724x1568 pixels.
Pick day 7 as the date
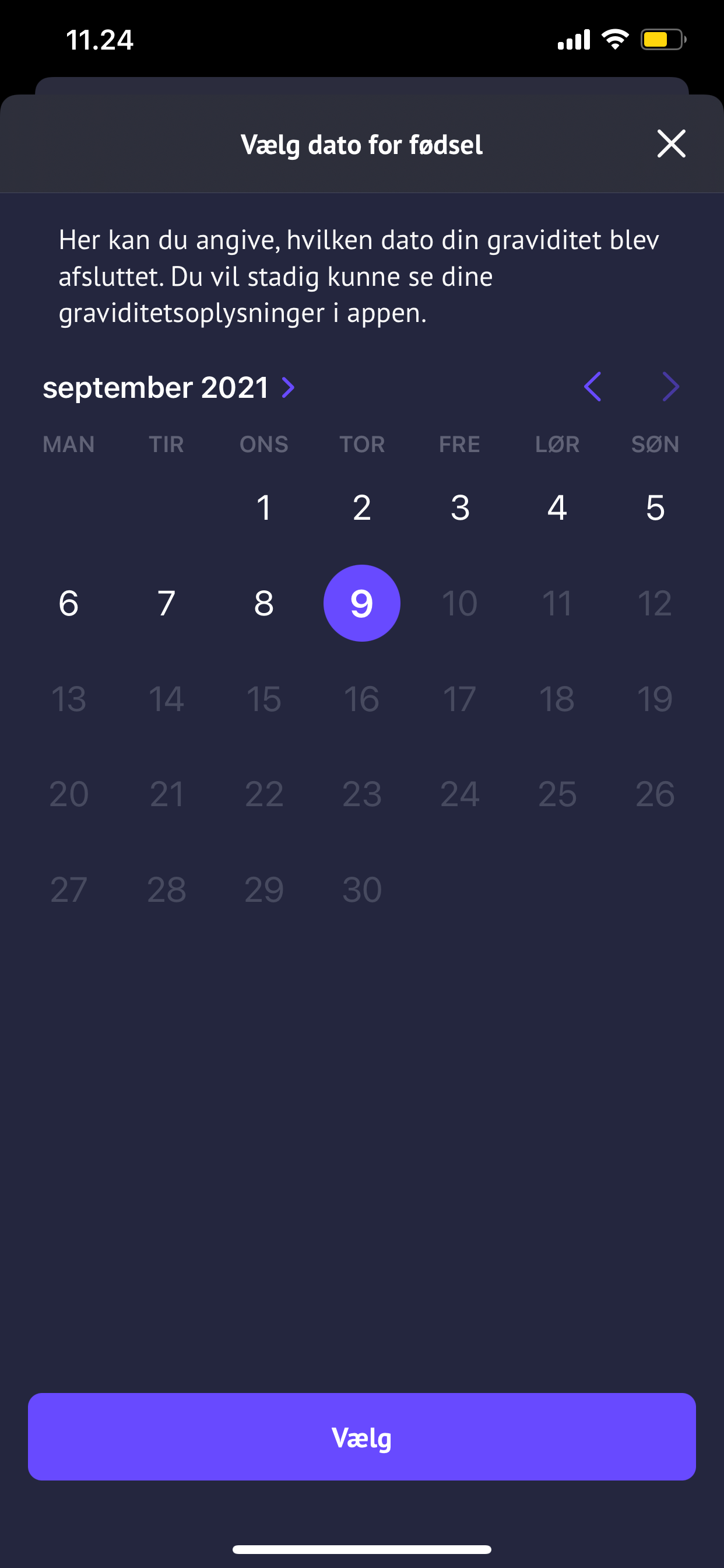click(x=167, y=603)
